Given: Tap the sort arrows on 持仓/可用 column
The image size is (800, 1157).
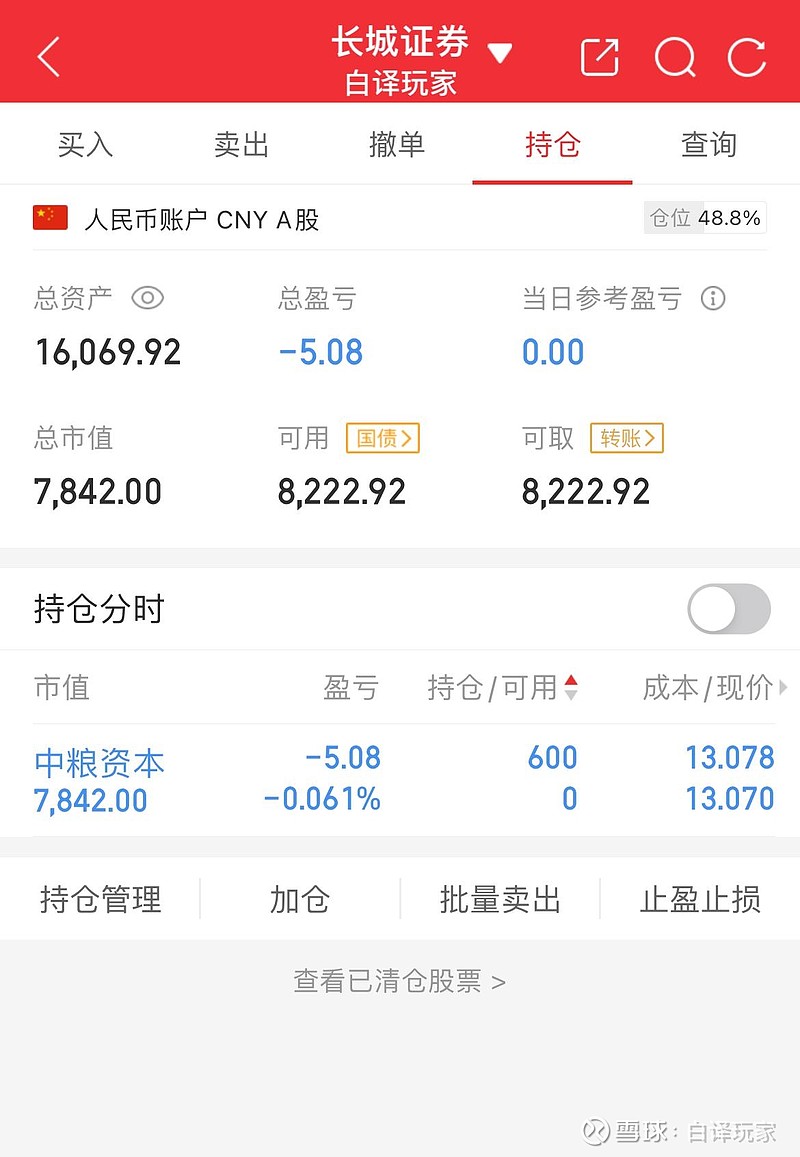Looking at the screenshot, I should pyautogui.click(x=570, y=688).
